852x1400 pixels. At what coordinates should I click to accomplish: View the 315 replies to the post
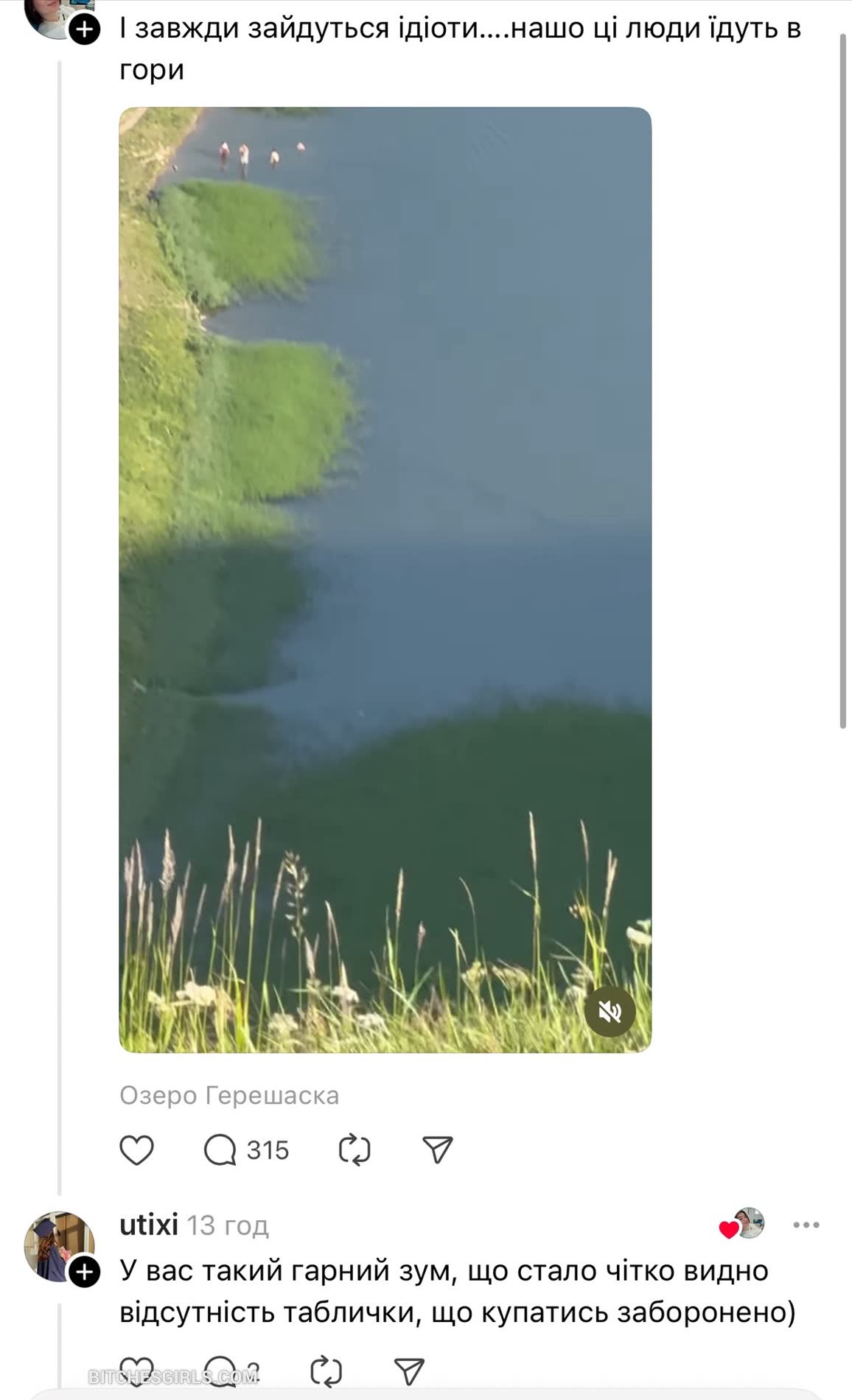[x=246, y=1149]
